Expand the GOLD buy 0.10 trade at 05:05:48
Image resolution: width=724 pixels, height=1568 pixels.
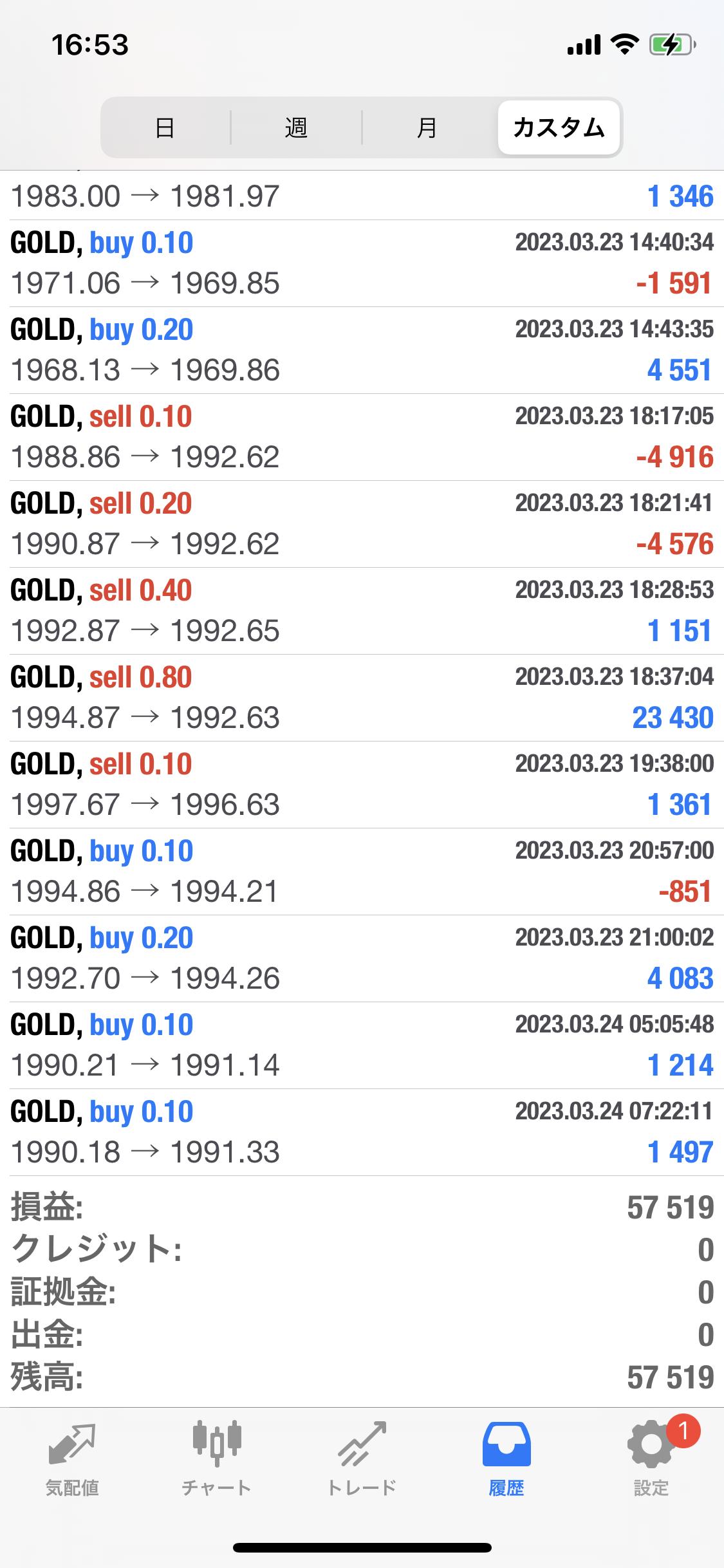click(x=362, y=1045)
